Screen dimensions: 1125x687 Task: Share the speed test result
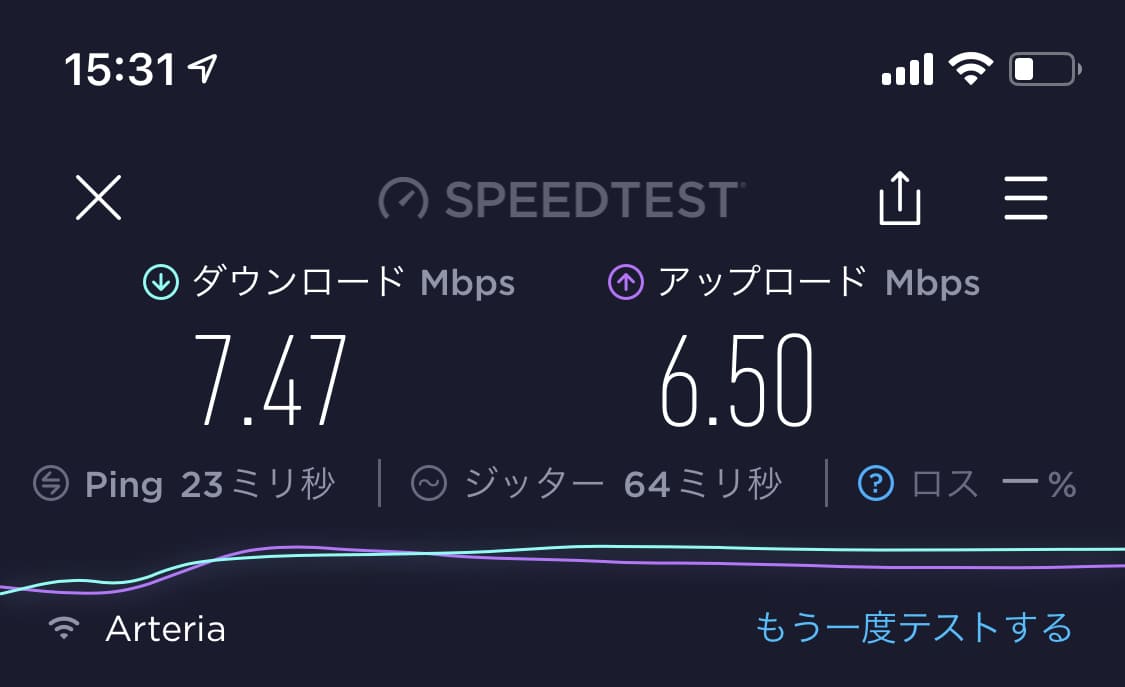pos(899,198)
